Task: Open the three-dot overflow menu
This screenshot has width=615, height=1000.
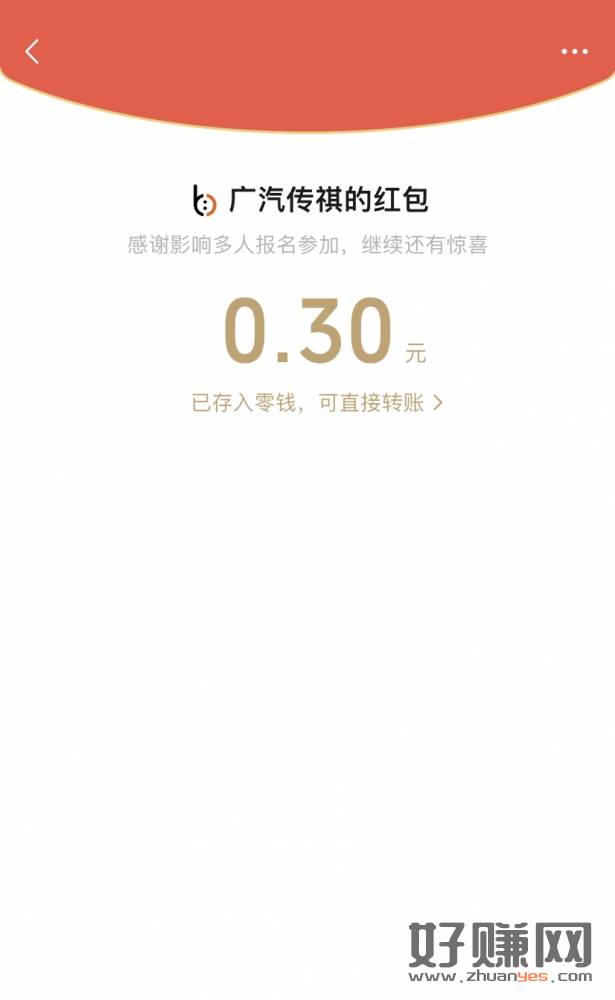Action: (x=574, y=51)
